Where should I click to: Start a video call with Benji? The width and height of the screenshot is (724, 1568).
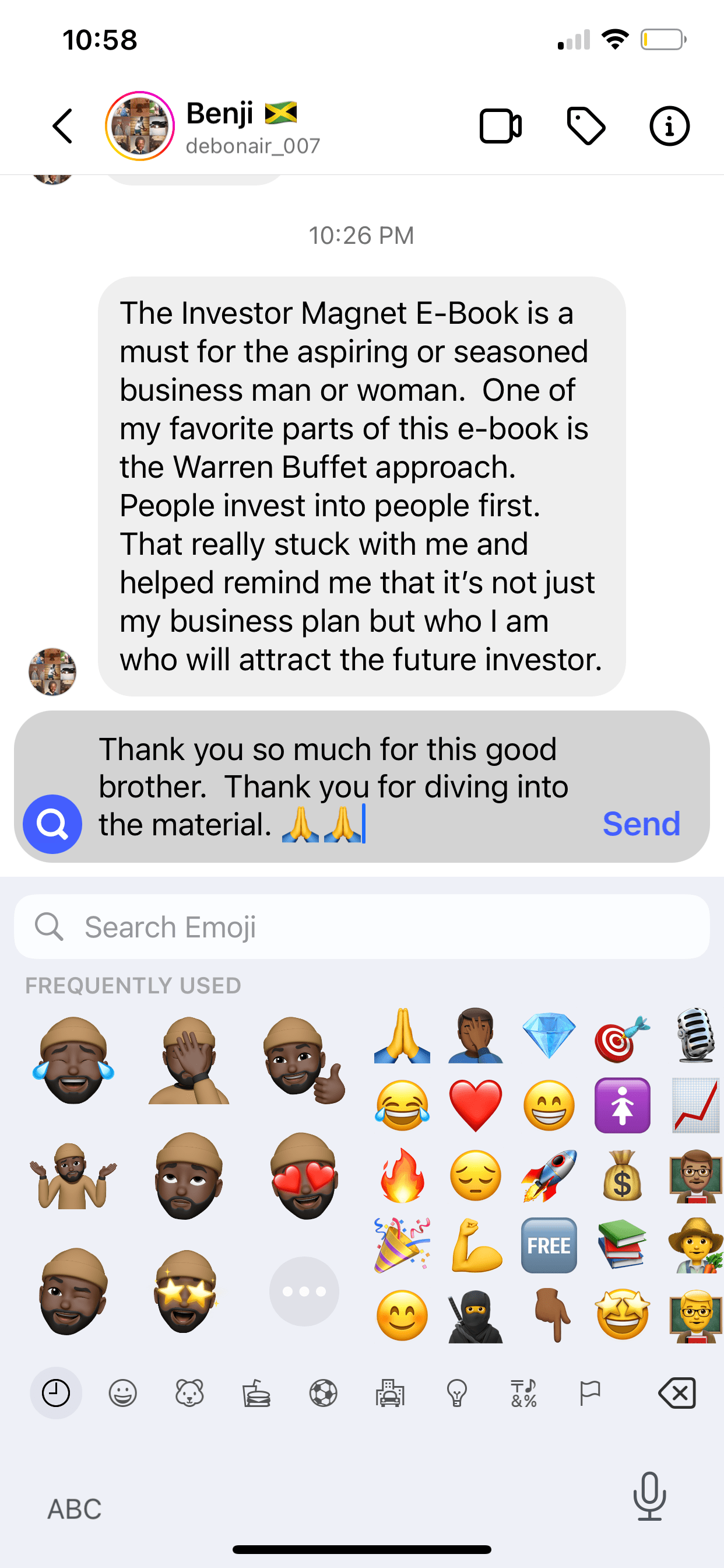coord(500,127)
